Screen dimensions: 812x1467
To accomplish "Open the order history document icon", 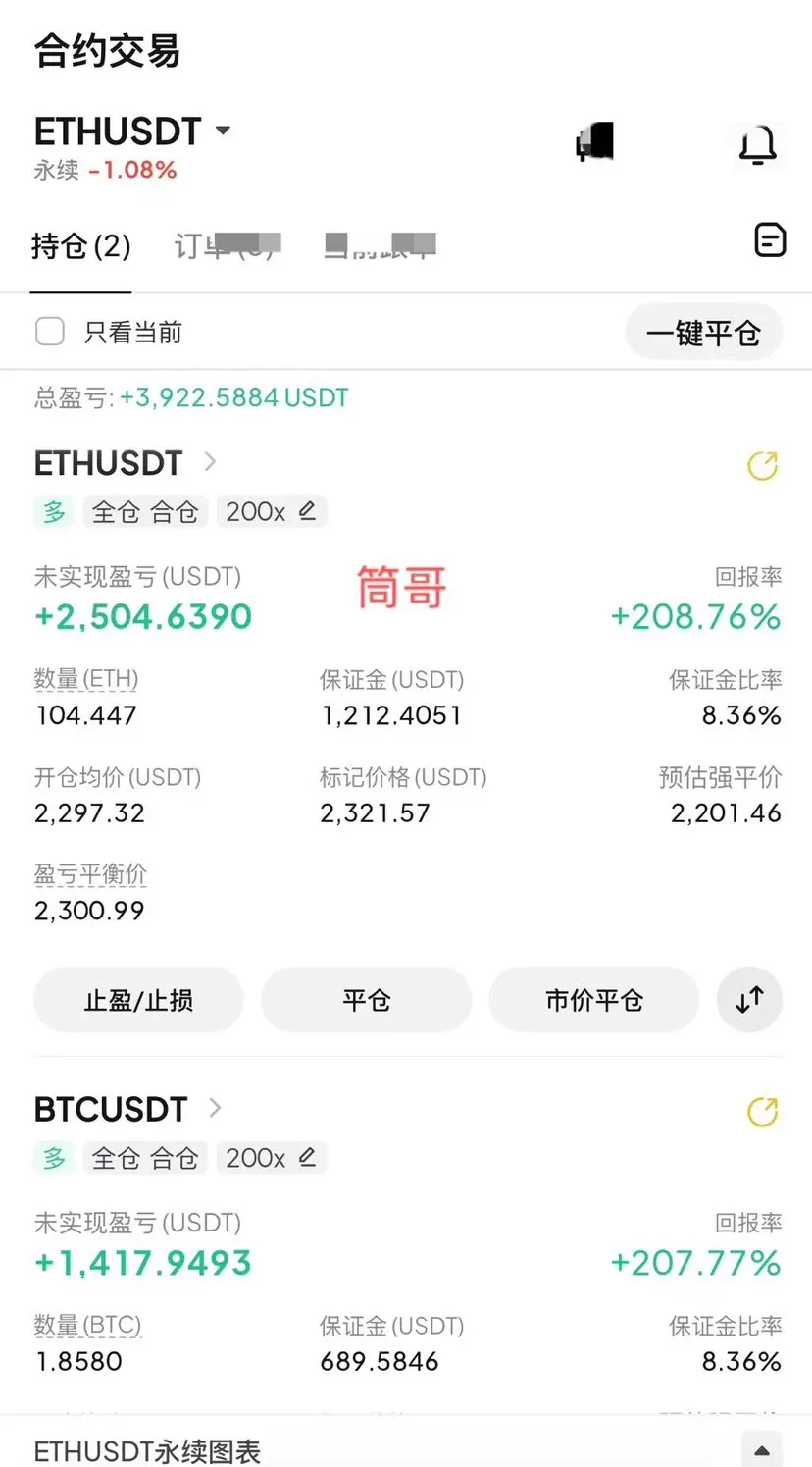I will 770,239.
